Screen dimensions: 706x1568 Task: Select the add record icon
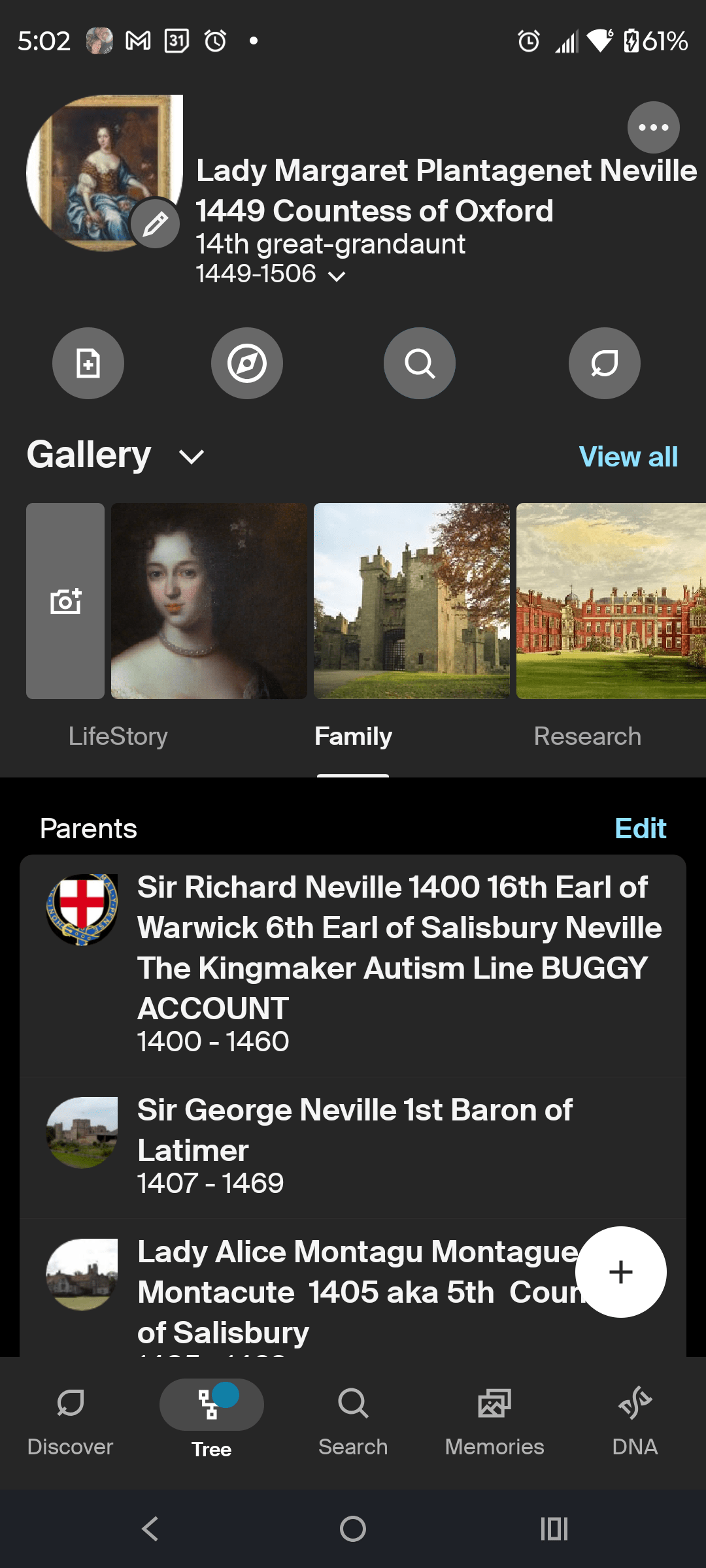[88, 363]
